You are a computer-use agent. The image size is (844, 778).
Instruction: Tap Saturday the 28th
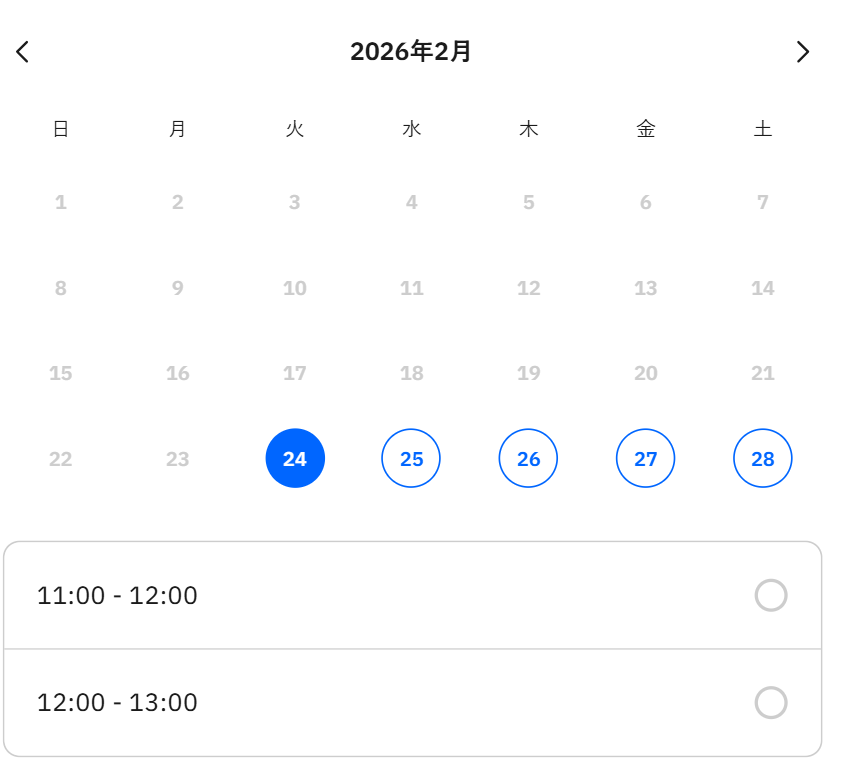click(x=762, y=459)
